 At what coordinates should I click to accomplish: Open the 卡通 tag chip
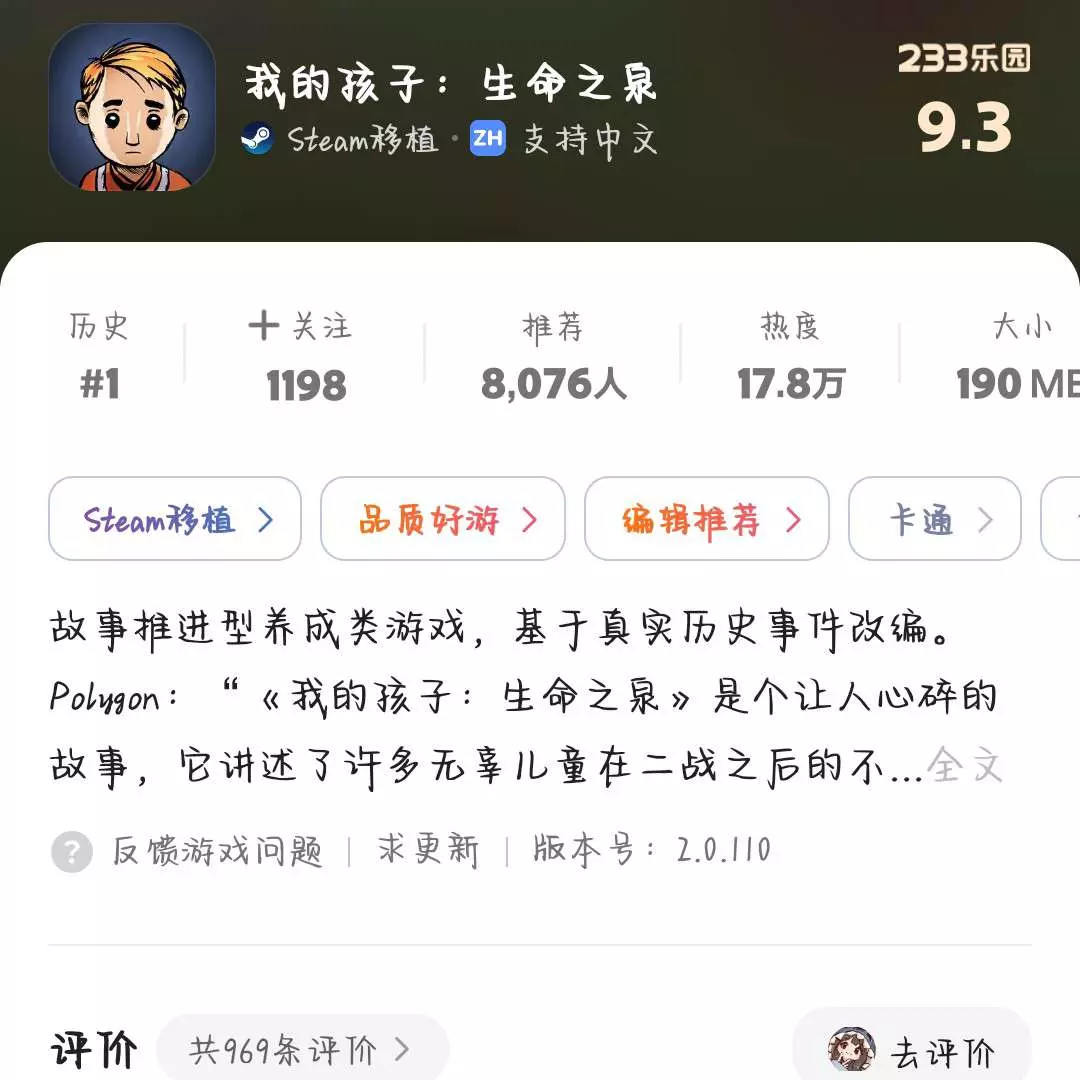click(x=935, y=519)
